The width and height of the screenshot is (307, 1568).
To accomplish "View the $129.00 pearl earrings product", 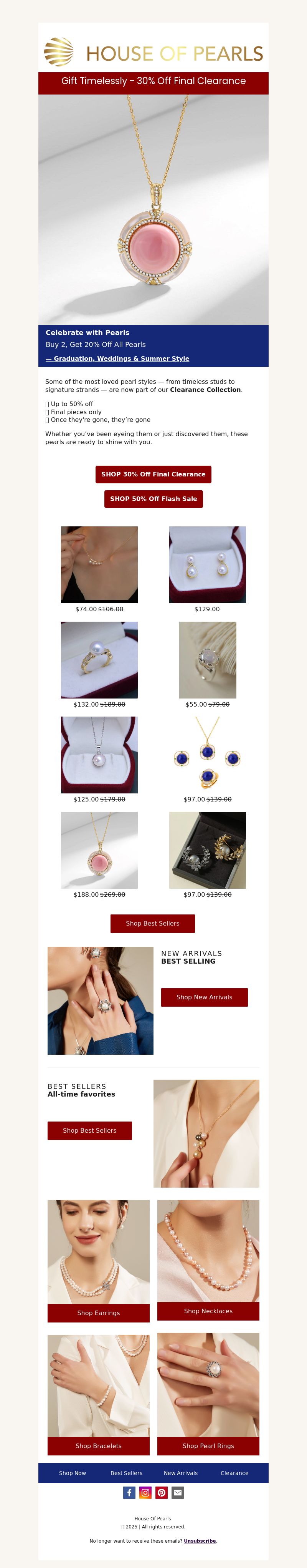I will pos(207,564).
